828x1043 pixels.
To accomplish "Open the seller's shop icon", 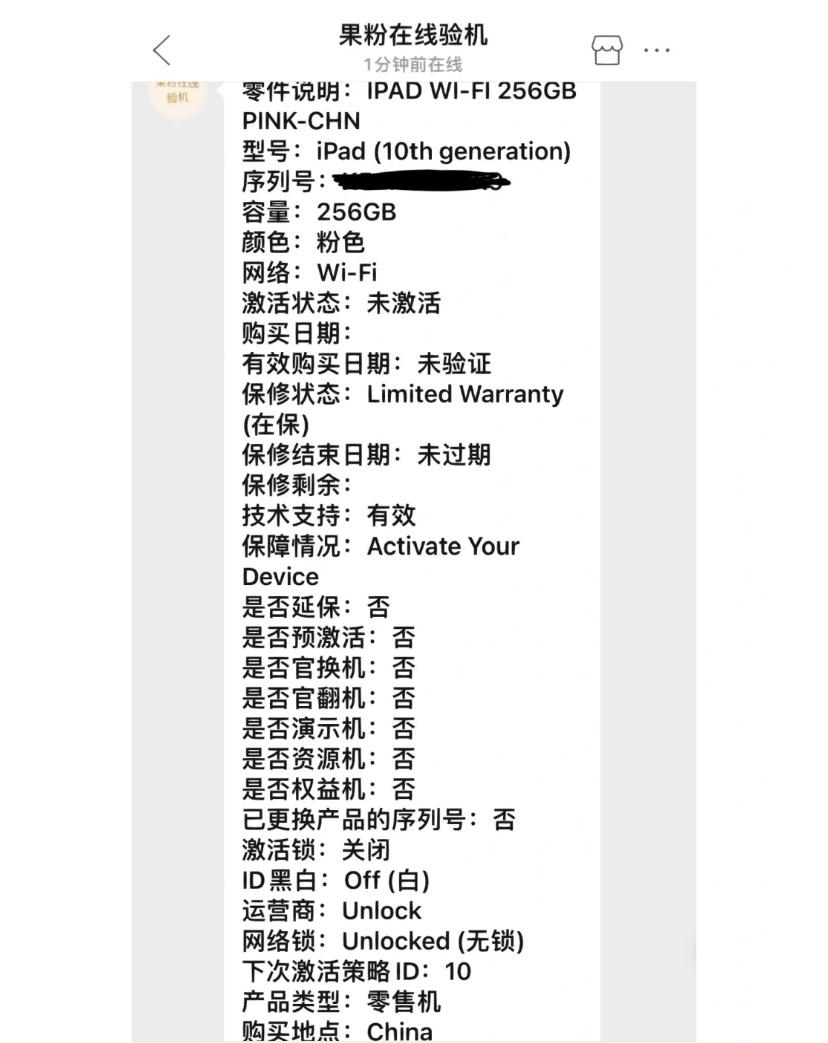I will coord(607,50).
